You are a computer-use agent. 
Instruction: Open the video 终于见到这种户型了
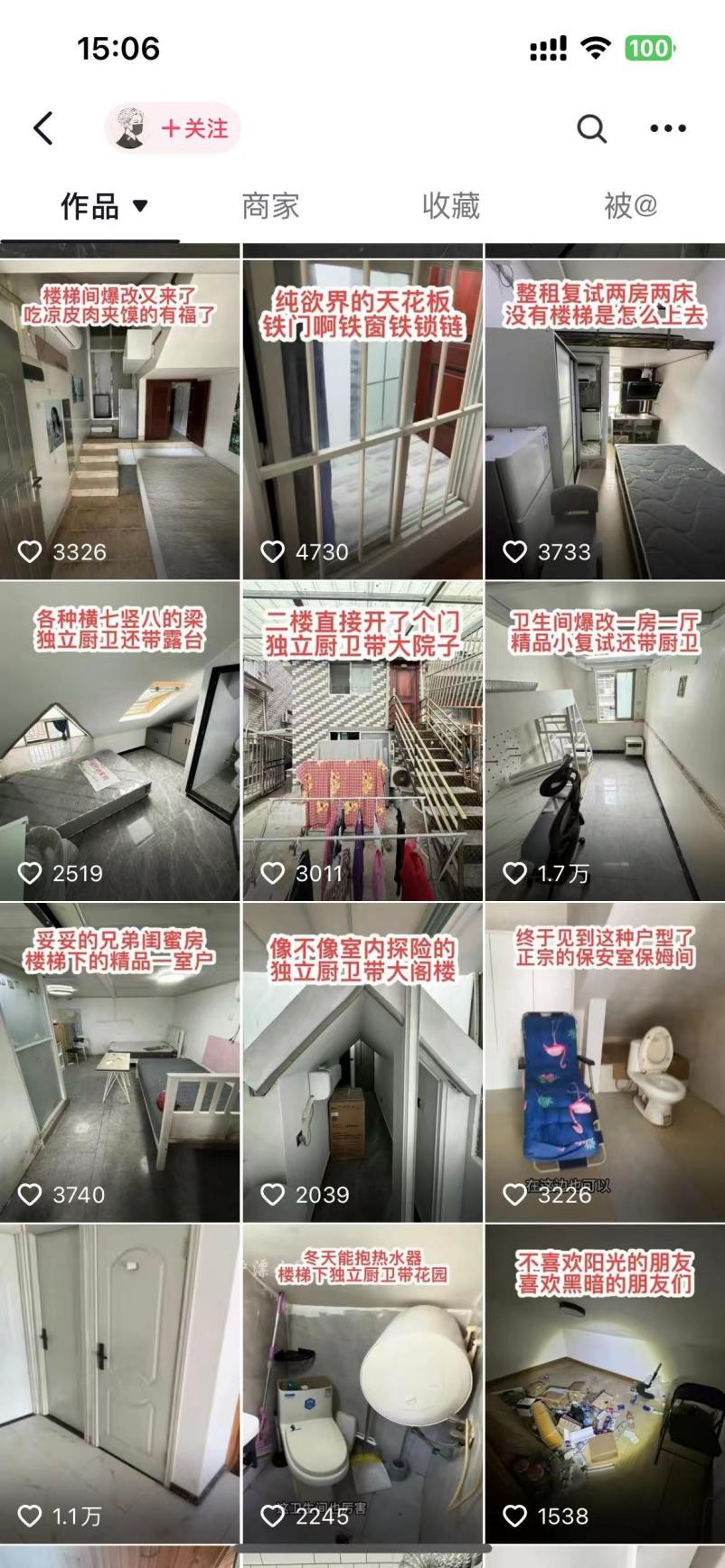[605, 1062]
